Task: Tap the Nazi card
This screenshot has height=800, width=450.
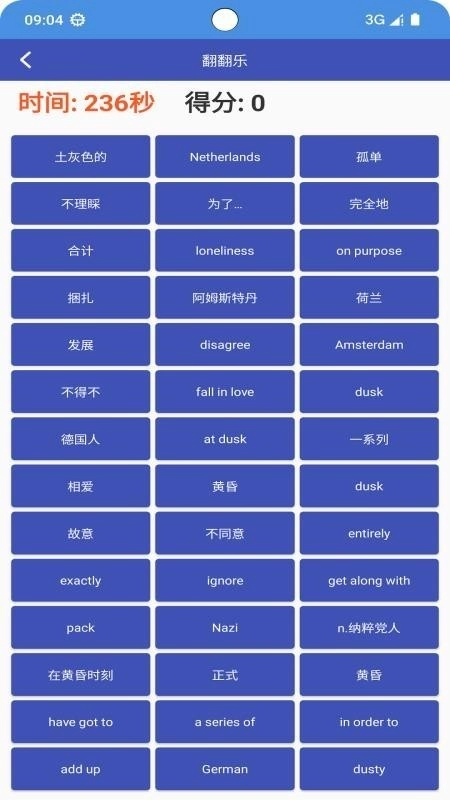Action: pyautogui.click(x=225, y=628)
